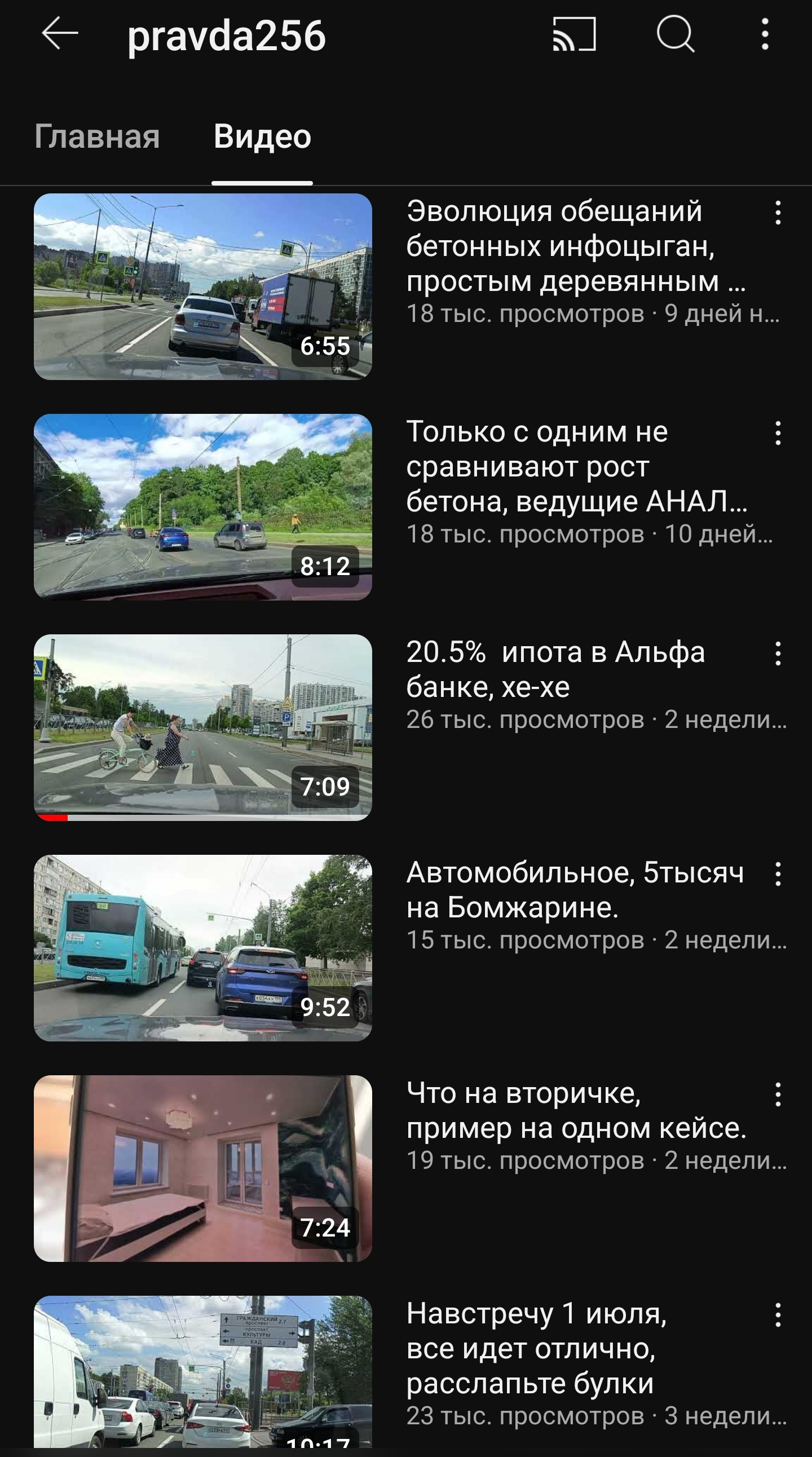Play 'Что на вторичке, пример на одном кейсе'
Screen dimensions: 812x1457
203,1168
